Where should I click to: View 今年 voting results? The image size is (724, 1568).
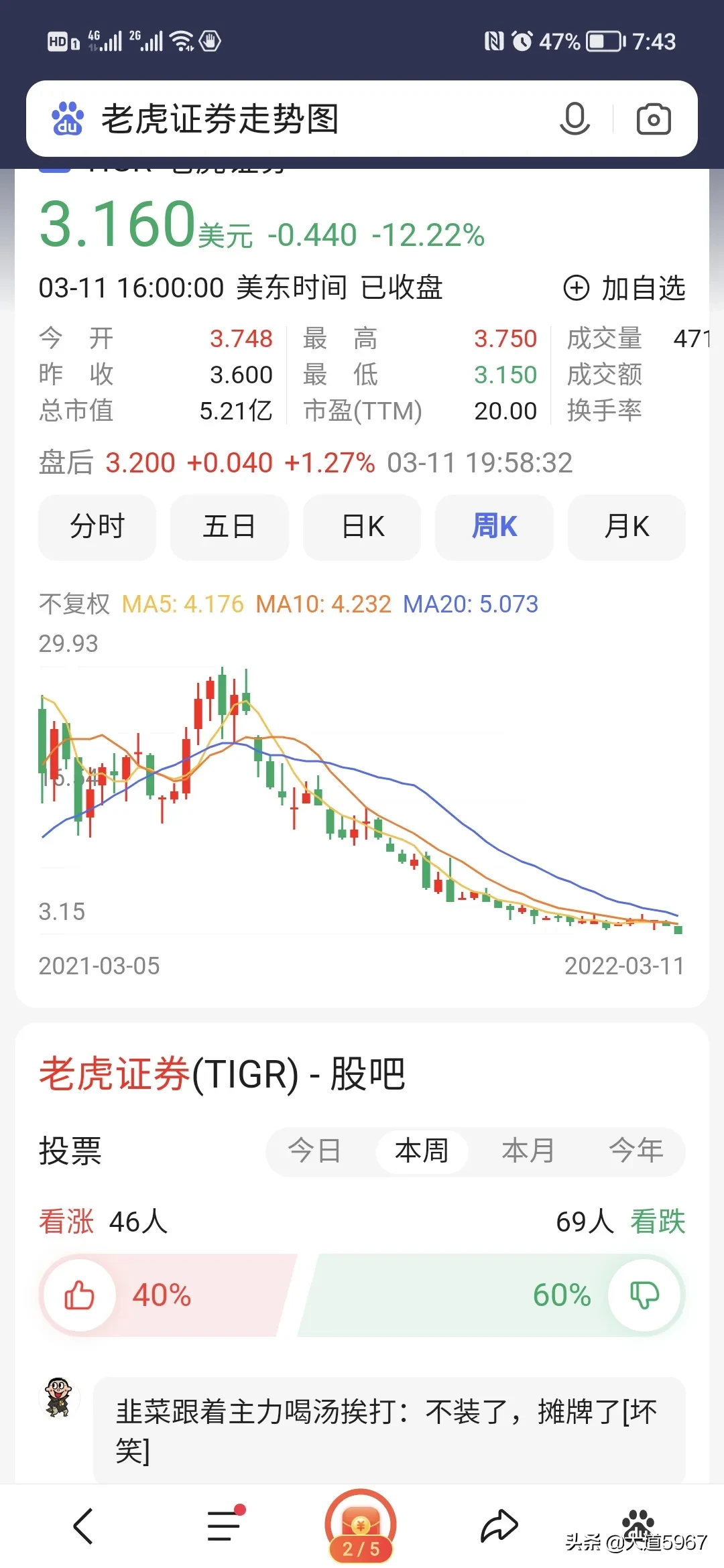tap(636, 1151)
